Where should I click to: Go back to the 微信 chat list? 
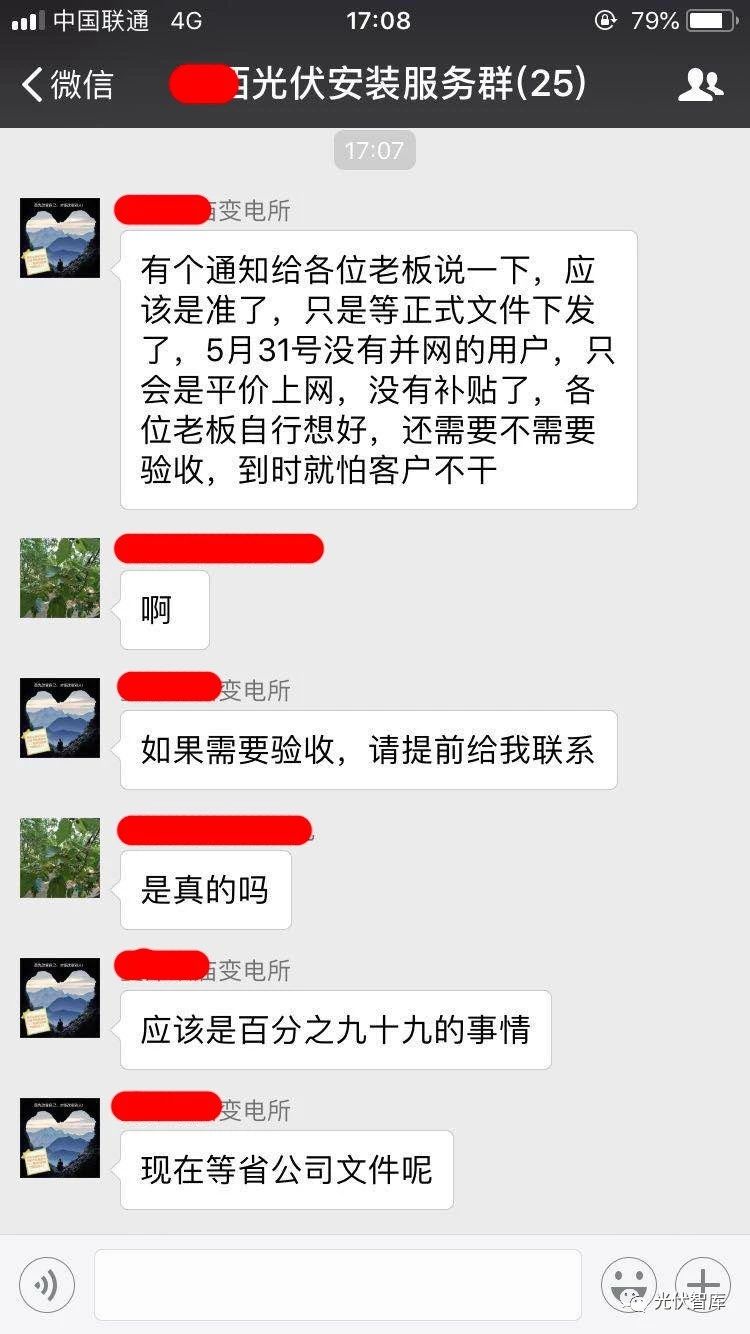pos(68,85)
